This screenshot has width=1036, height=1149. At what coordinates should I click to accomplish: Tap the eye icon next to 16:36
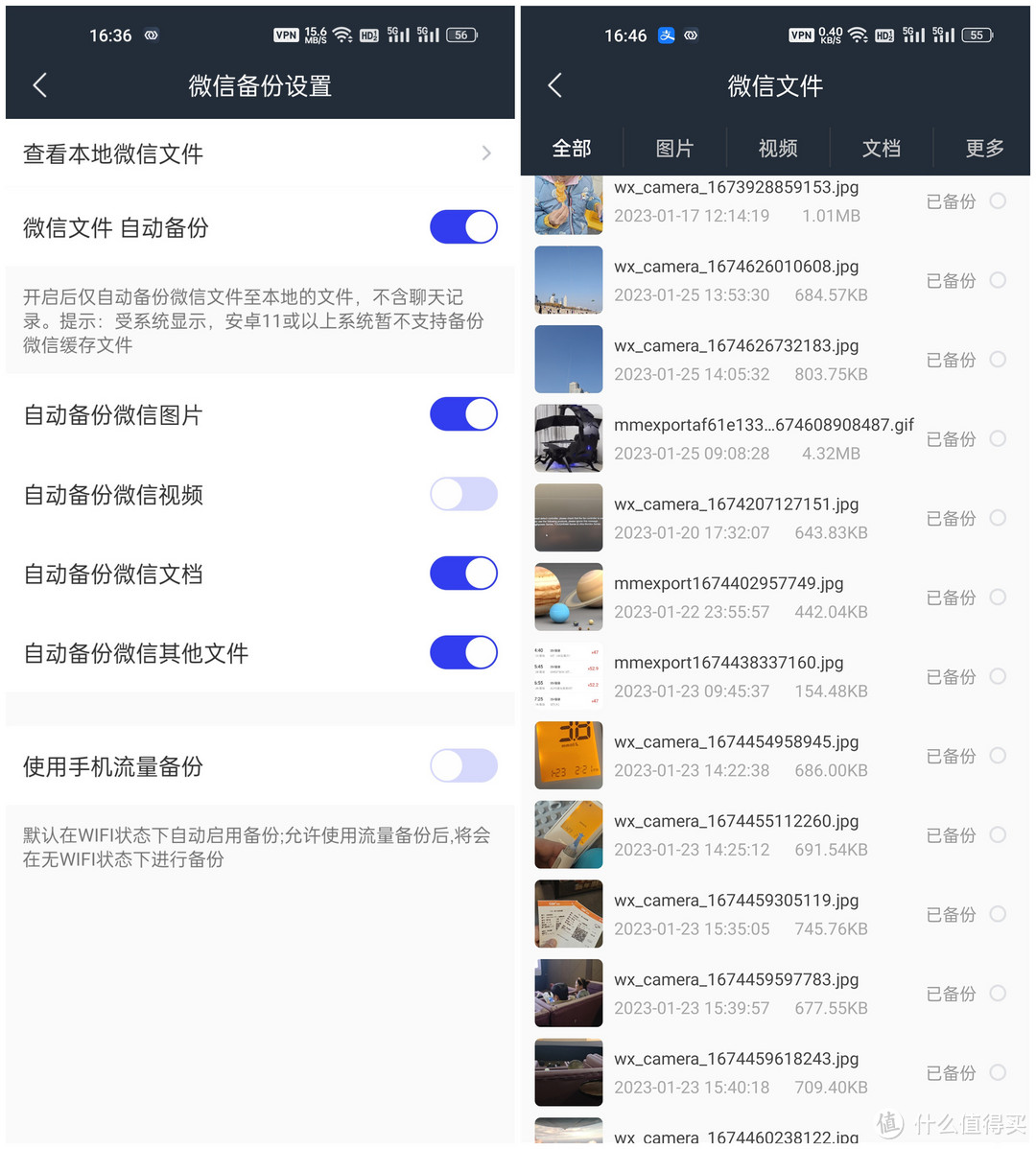(x=150, y=35)
